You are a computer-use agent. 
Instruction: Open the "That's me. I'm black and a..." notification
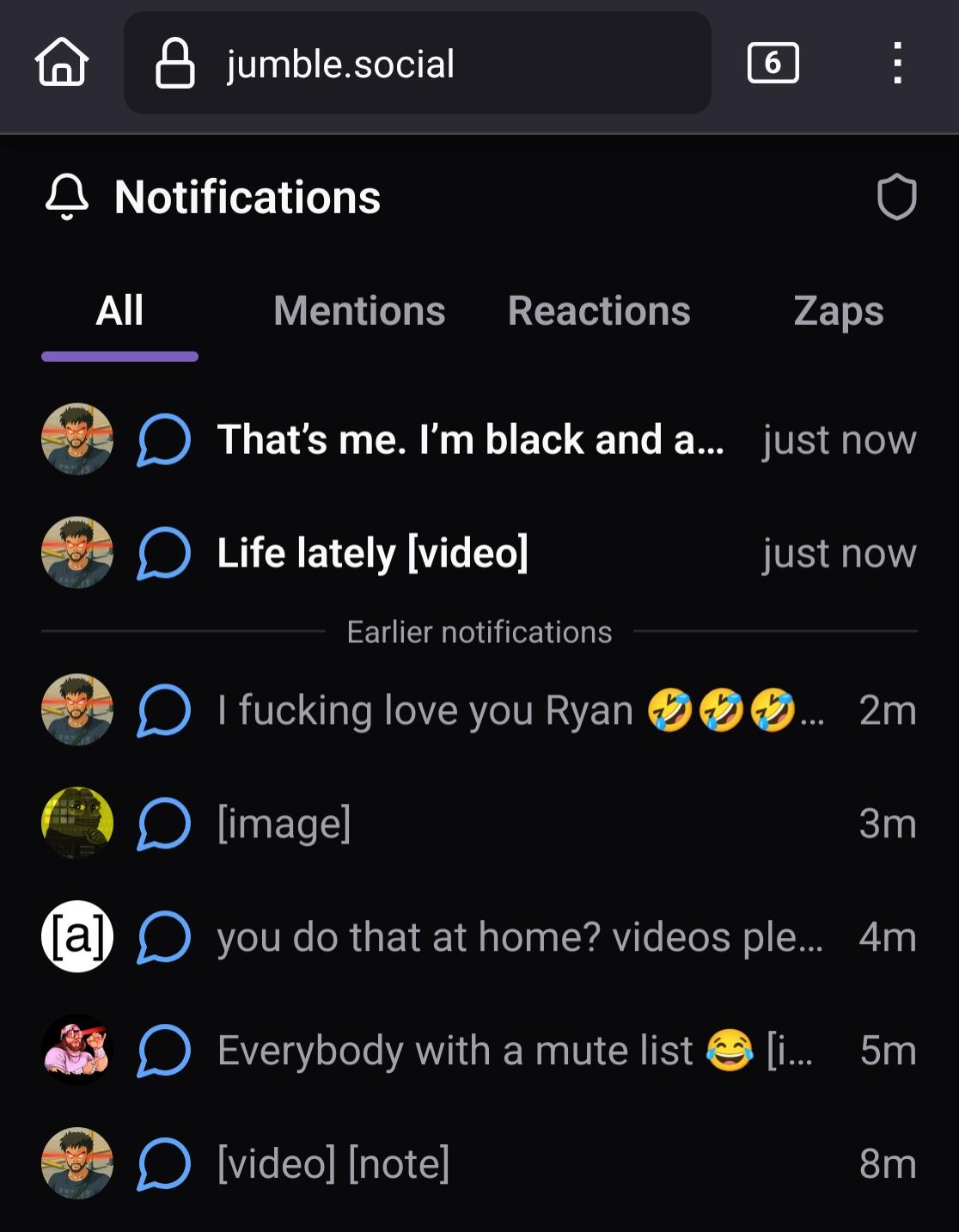(x=470, y=439)
